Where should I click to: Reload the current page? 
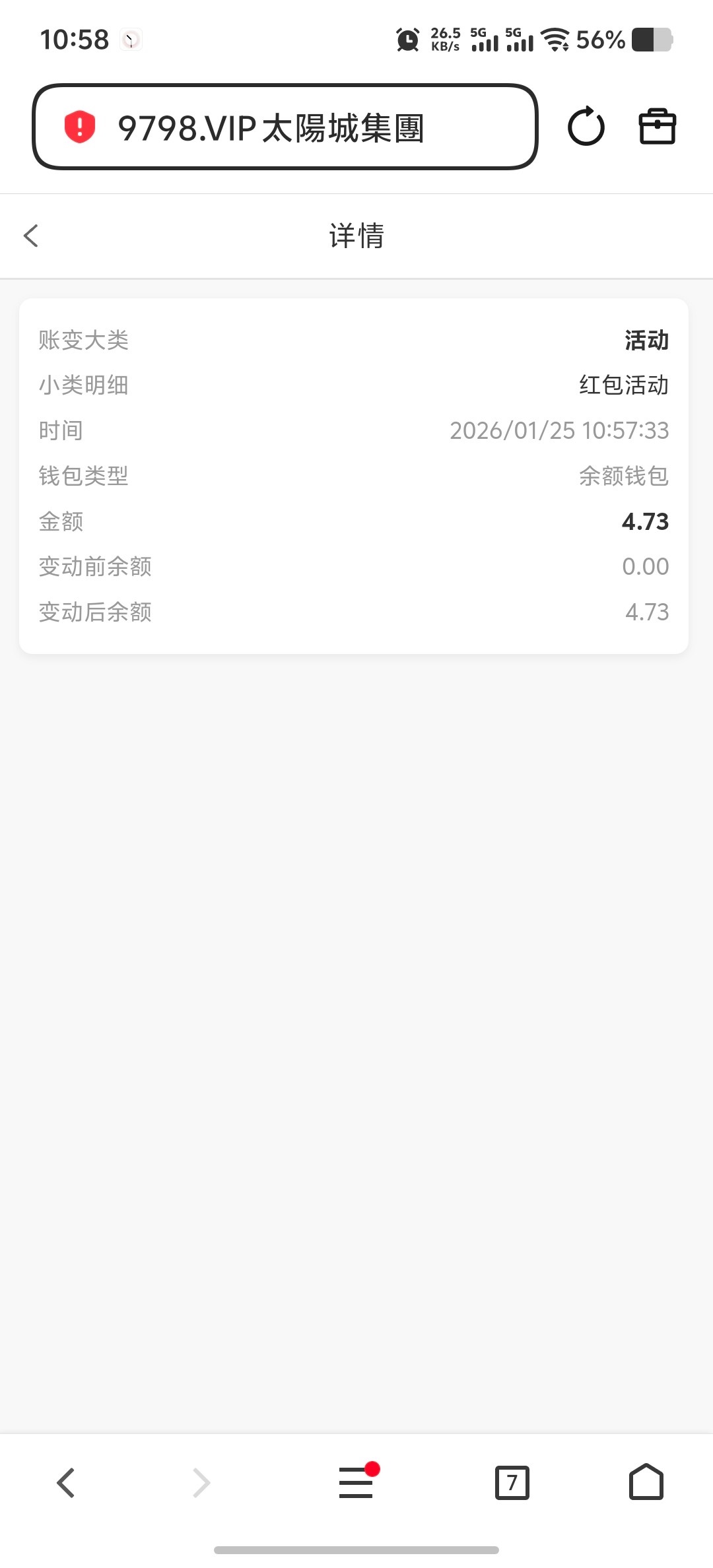[x=586, y=127]
